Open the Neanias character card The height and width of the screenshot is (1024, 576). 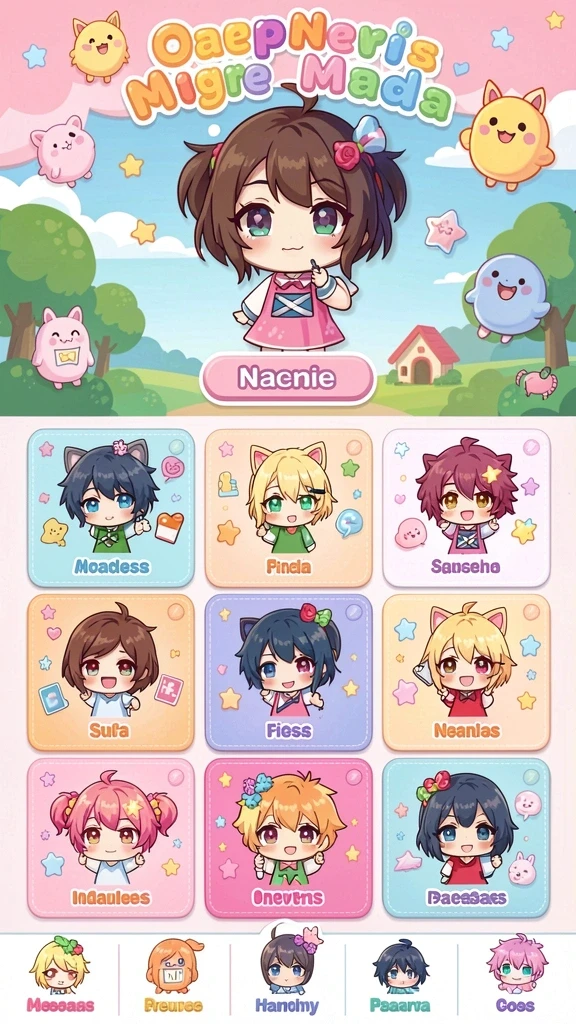coord(466,673)
